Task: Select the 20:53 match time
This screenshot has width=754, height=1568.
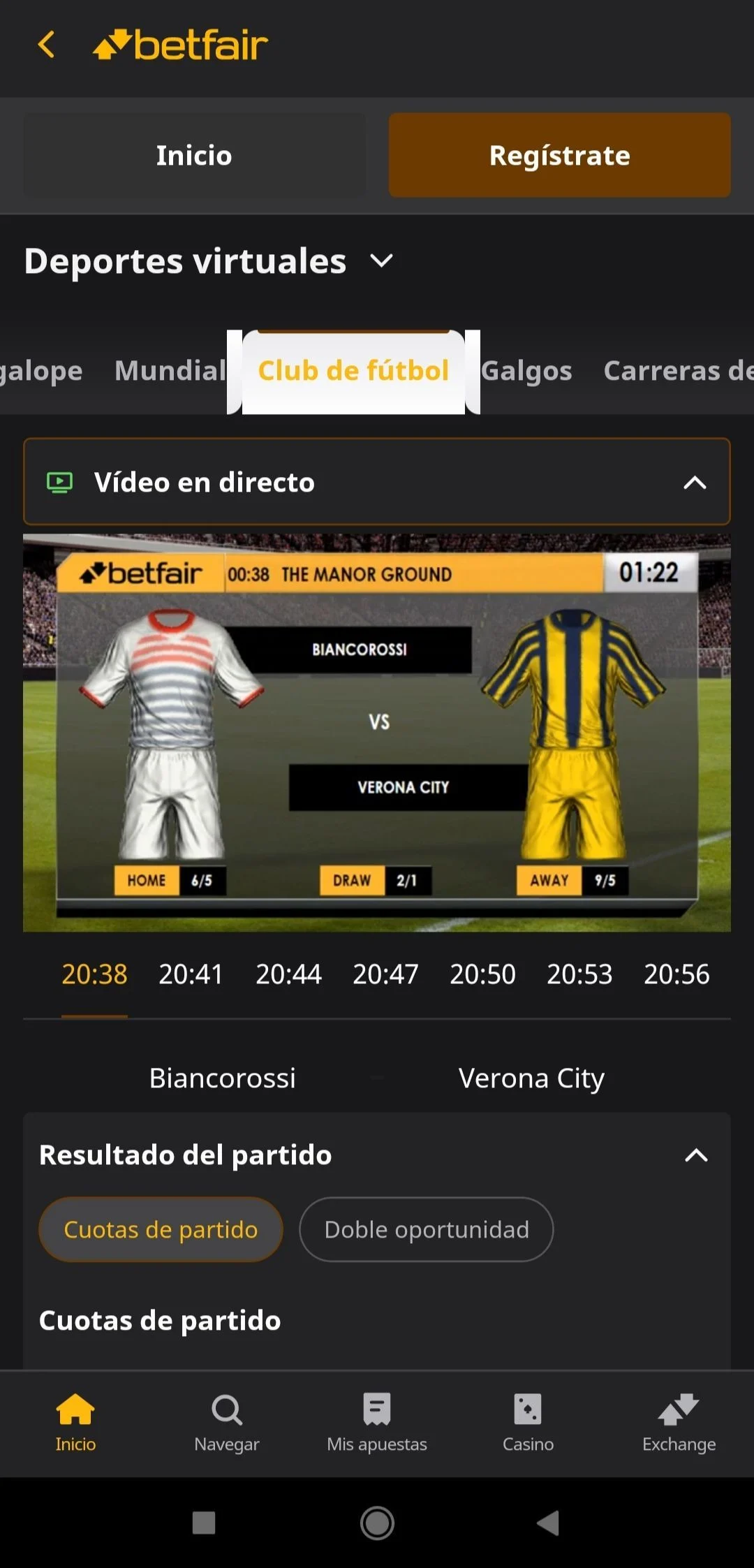Action: 579,974
